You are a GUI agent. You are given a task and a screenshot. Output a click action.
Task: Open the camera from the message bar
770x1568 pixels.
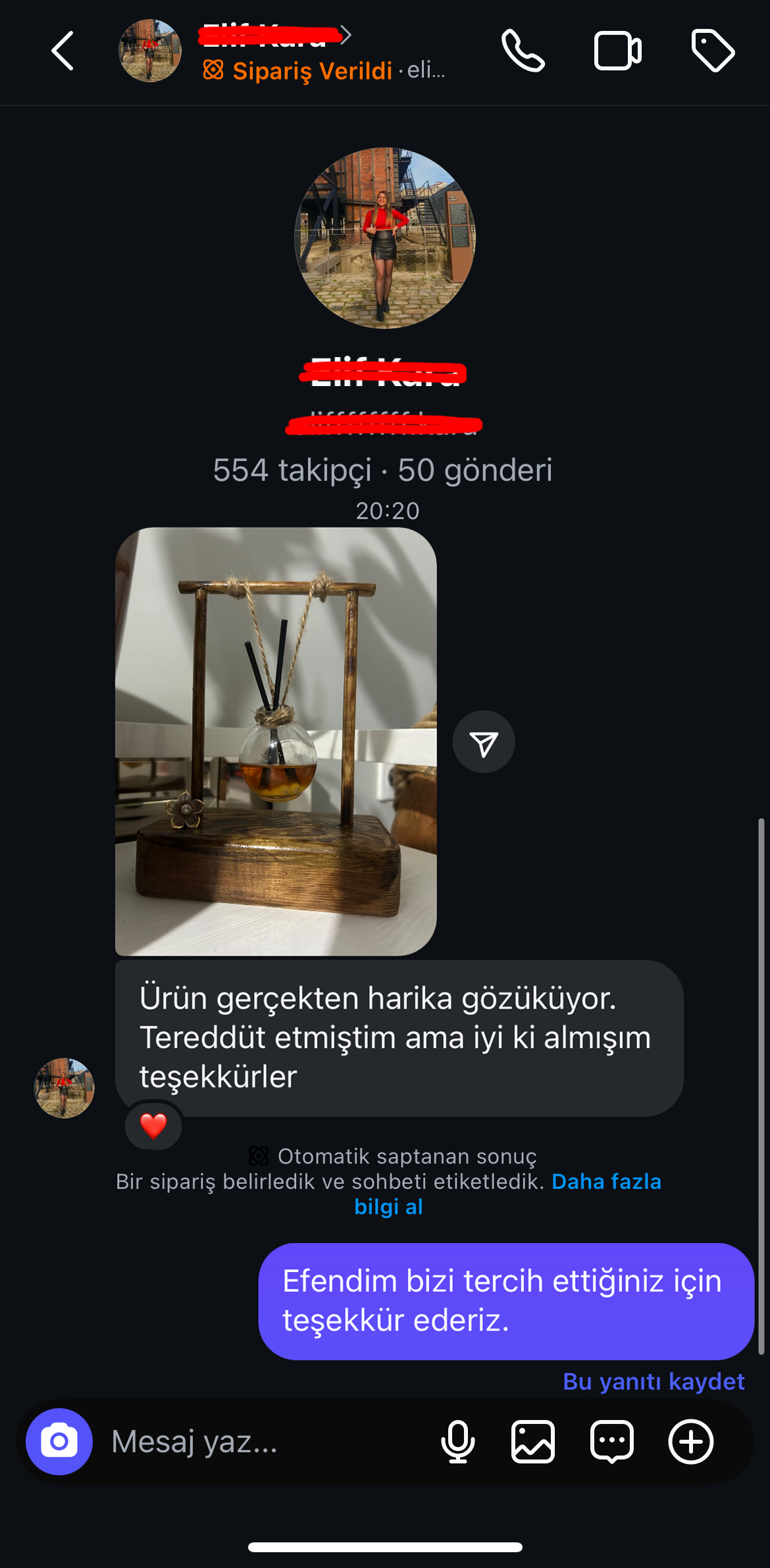pos(59,1442)
